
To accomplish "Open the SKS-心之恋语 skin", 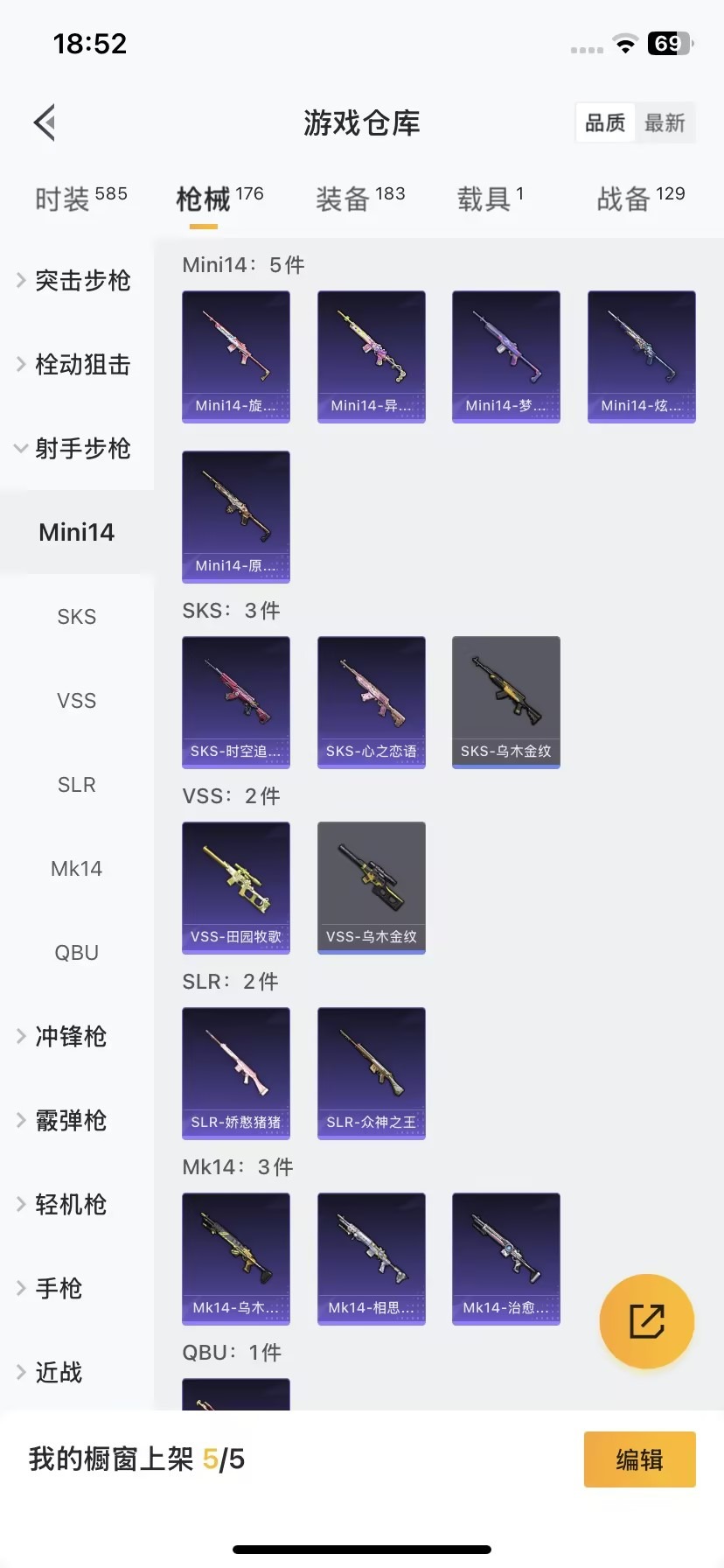I will [x=371, y=702].
